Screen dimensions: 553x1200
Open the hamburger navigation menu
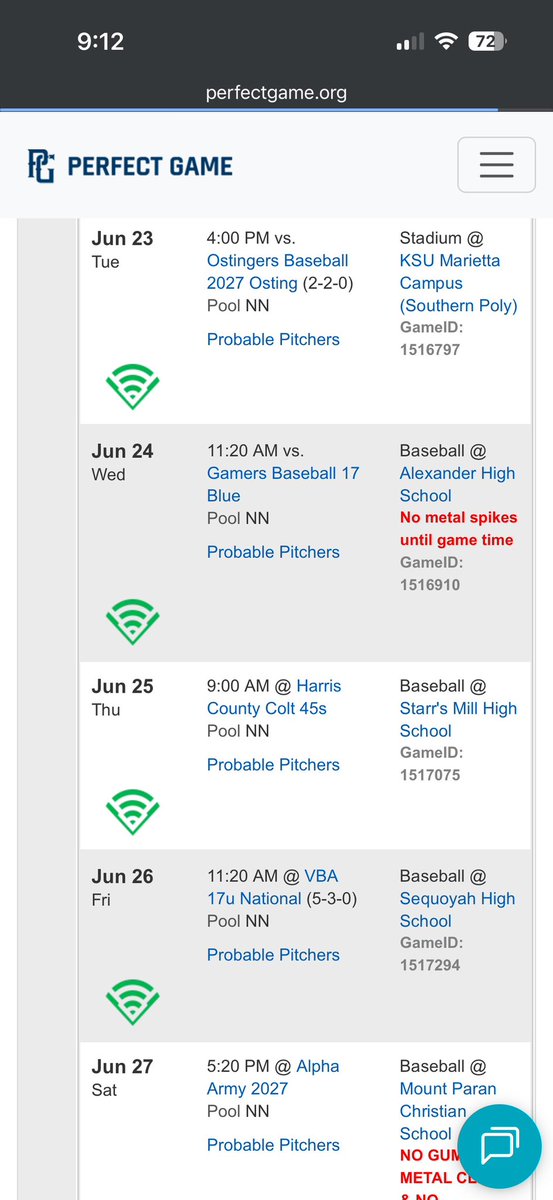pos(496,165)
